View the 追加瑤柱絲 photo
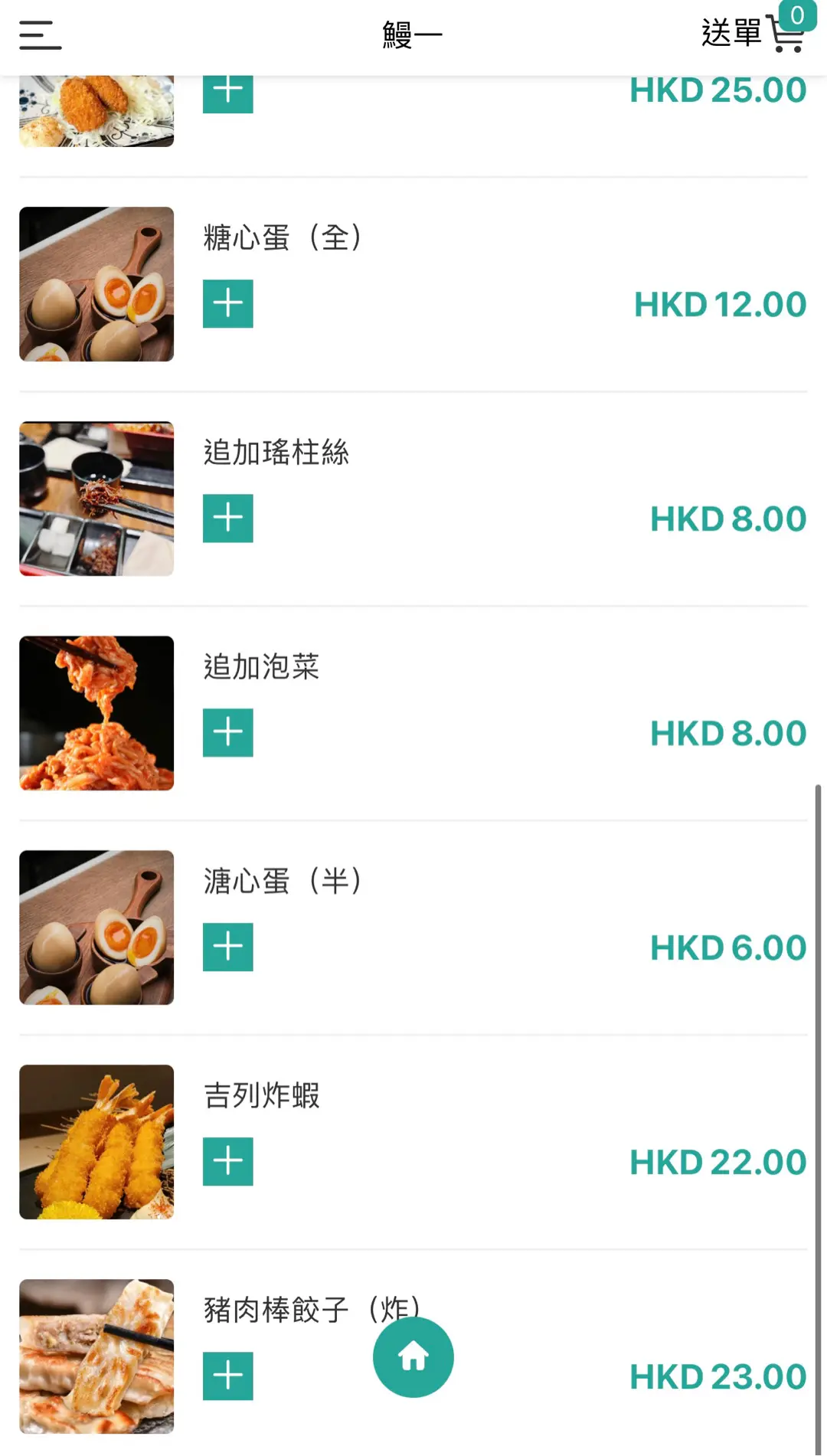Viewport: 827px width, 1456px height. pos(96,499)
